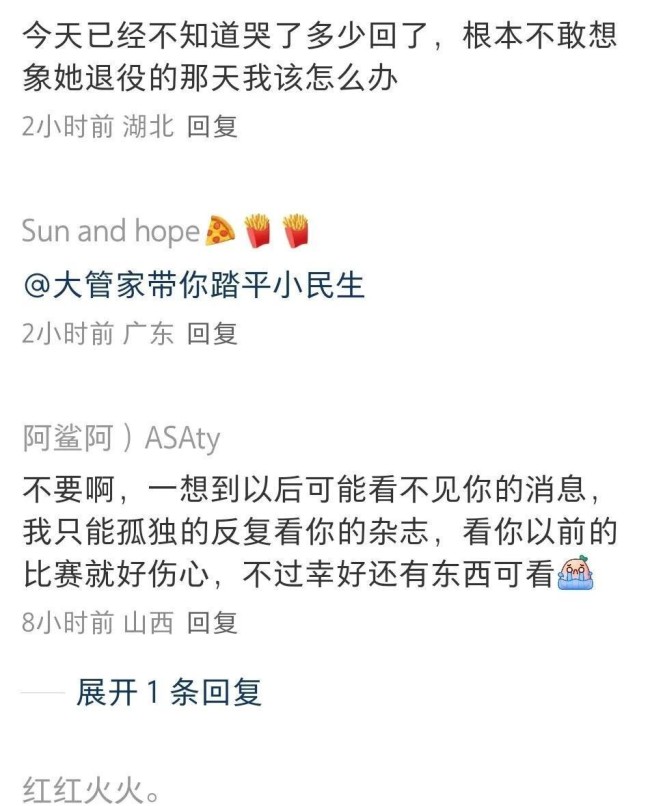The image size is (650, 806).
Task: Reply to the comment posted from 湖北
Action: (x=212, y=127)
